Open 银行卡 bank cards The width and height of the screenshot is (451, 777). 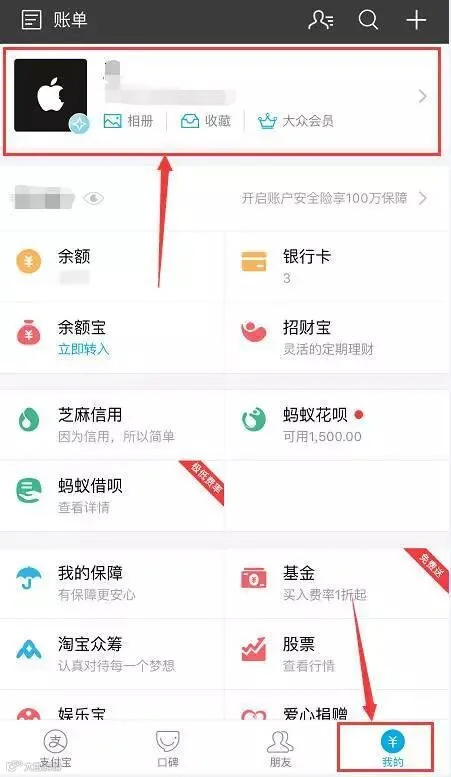338,266
